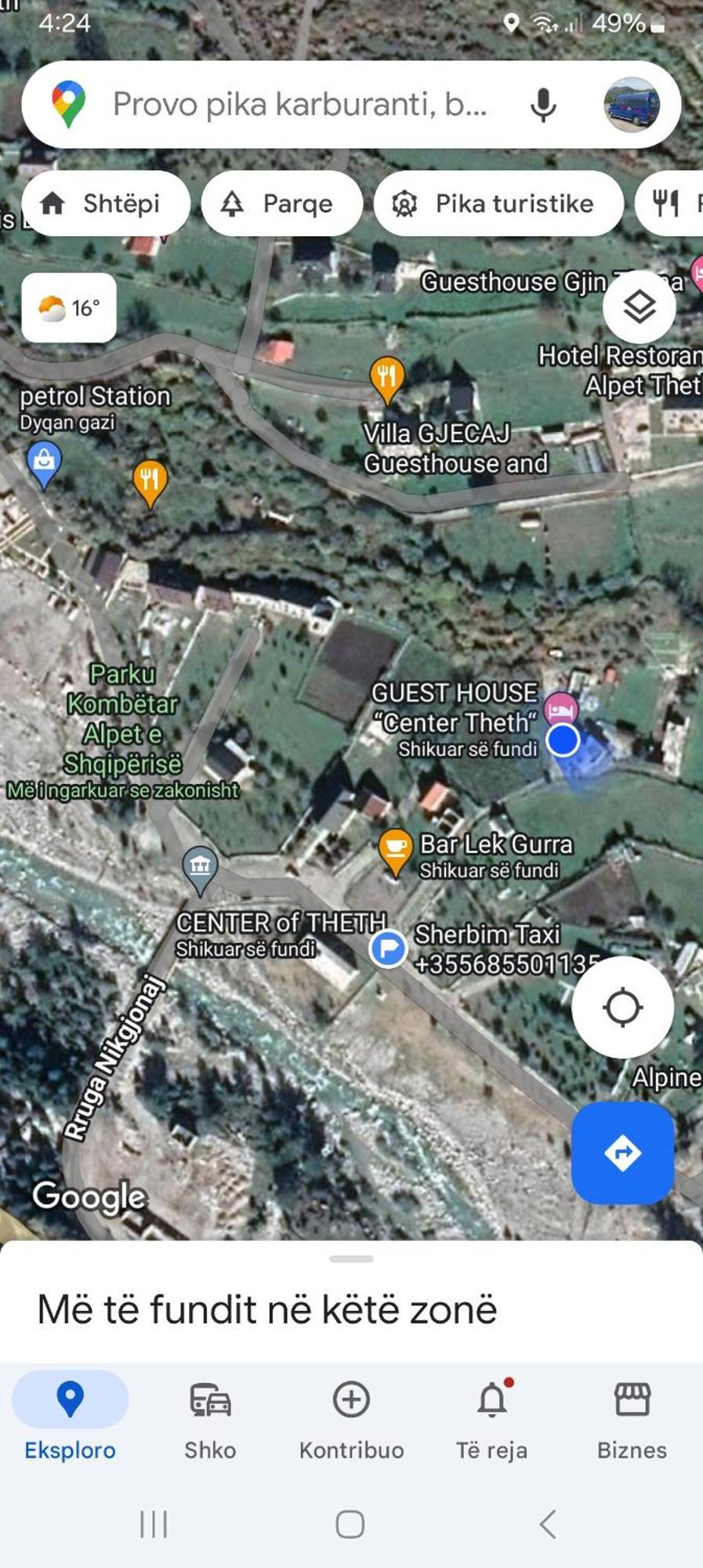Tap the petrol Station shopping pin
The image size is (703, 1568).
tap(44, 464)
